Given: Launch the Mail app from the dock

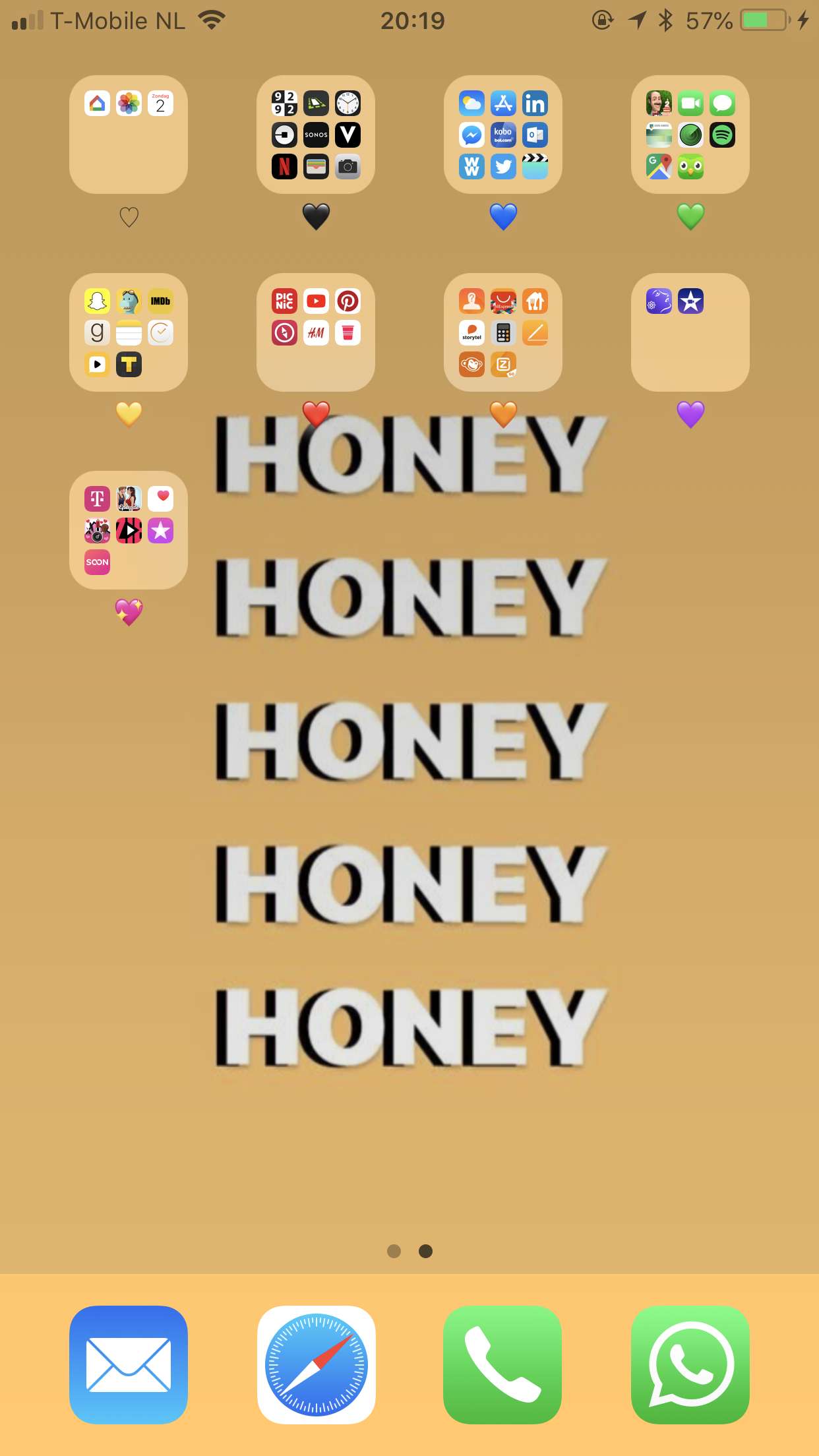Looking at the screenshot, I should point(129,1365).
